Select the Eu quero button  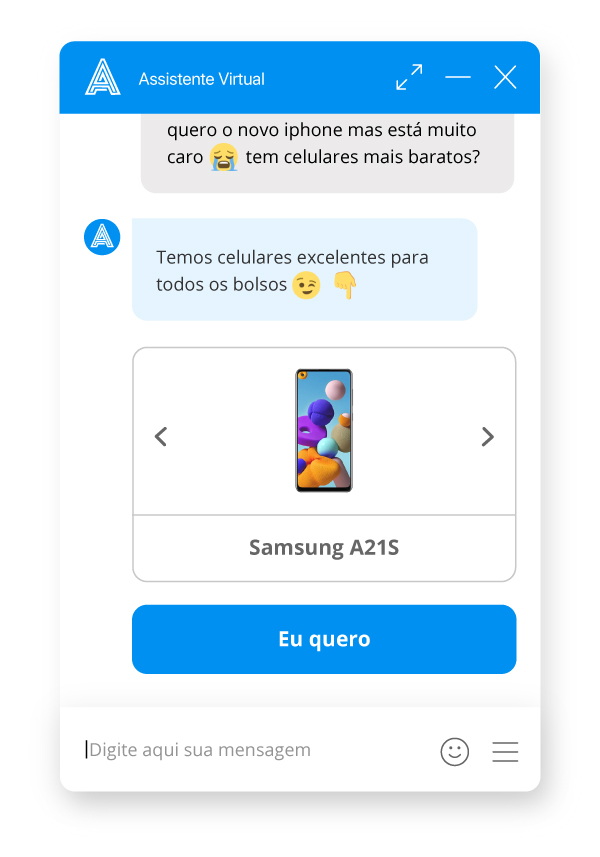324,639
